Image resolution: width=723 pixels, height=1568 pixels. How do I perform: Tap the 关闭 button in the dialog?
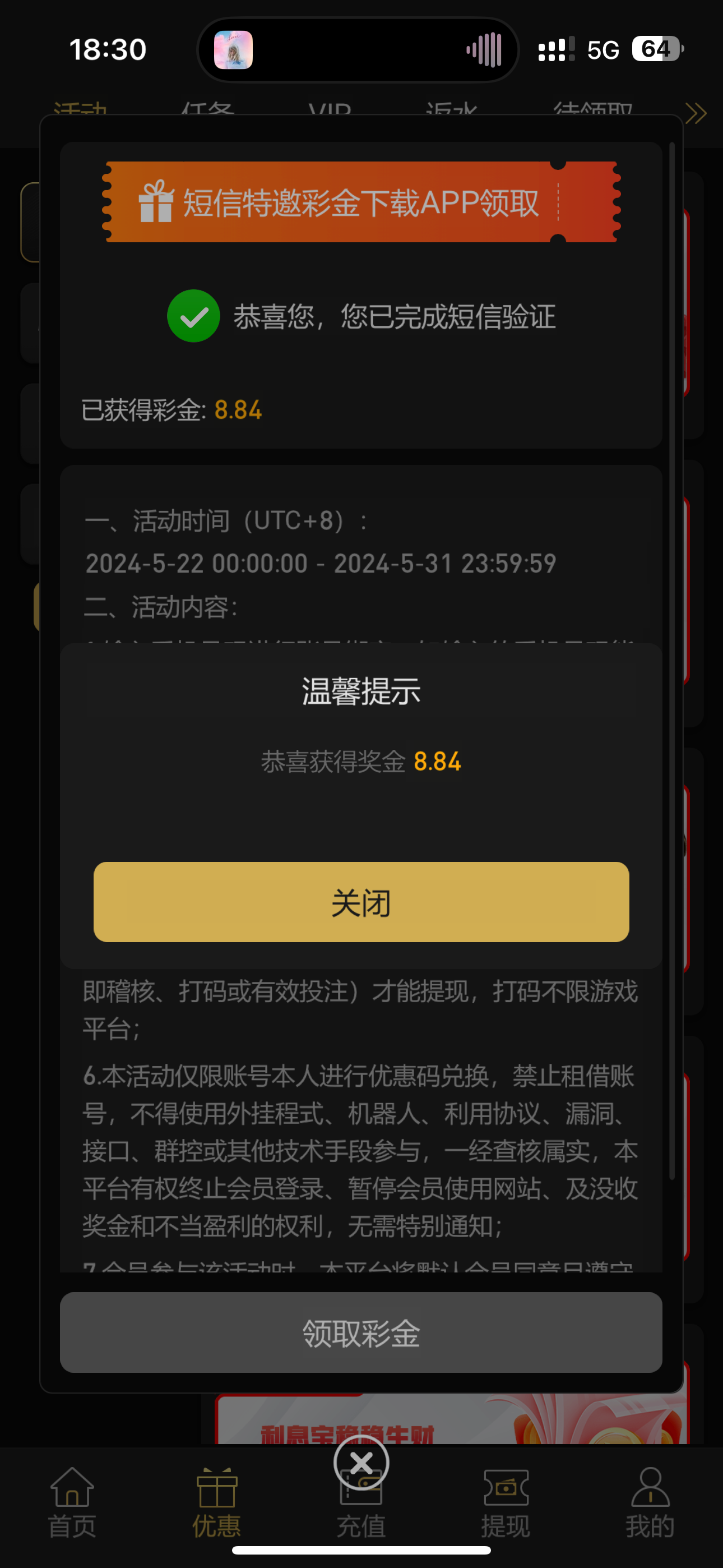[361, 901]
